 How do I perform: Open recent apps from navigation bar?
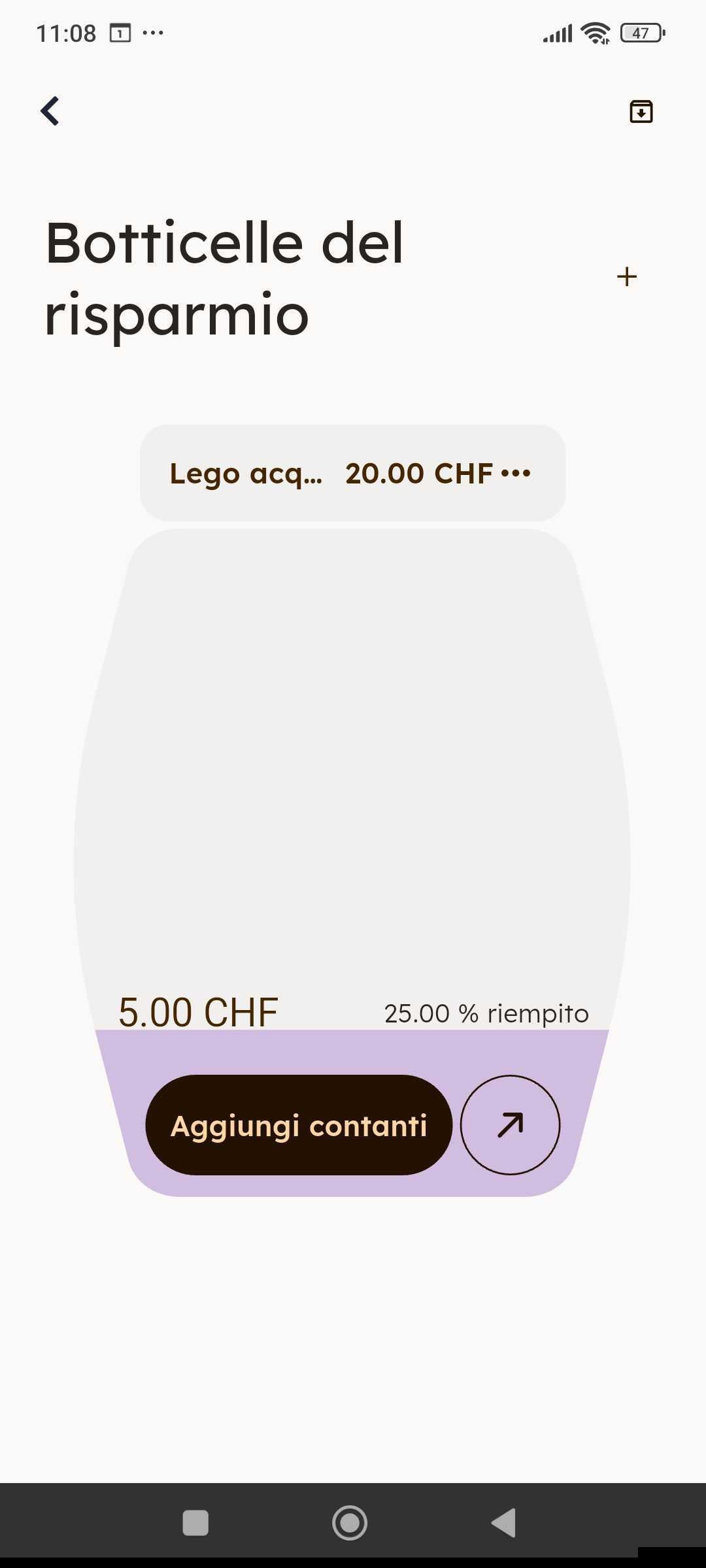[x=195, y=1523]
